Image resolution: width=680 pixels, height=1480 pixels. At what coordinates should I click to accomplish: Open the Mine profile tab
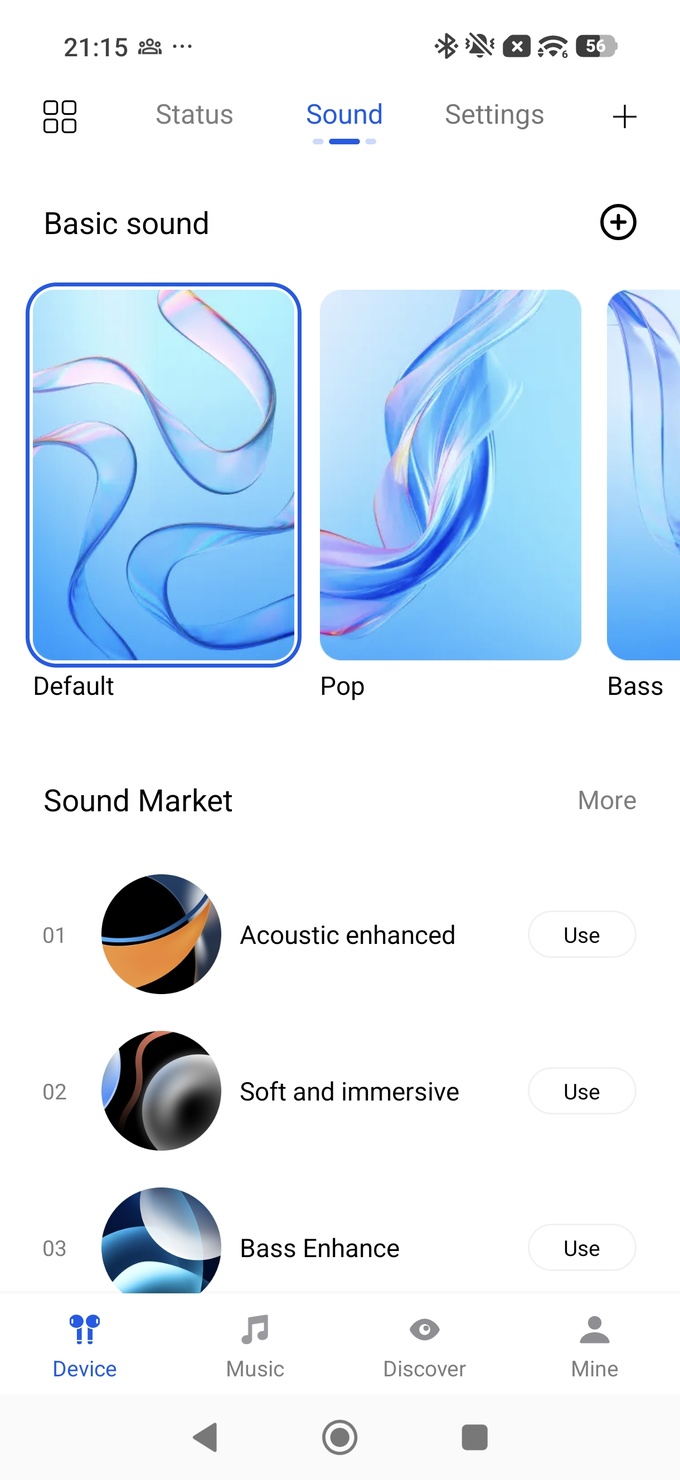tap(594, 1346)
